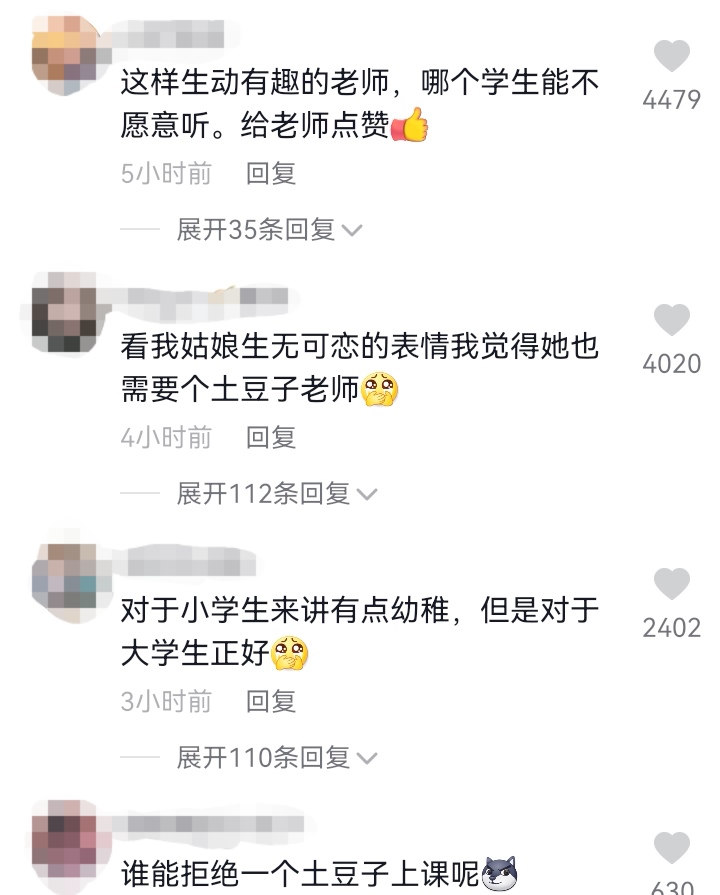Reply to the comment posted 3小时前

click(271, 701)
